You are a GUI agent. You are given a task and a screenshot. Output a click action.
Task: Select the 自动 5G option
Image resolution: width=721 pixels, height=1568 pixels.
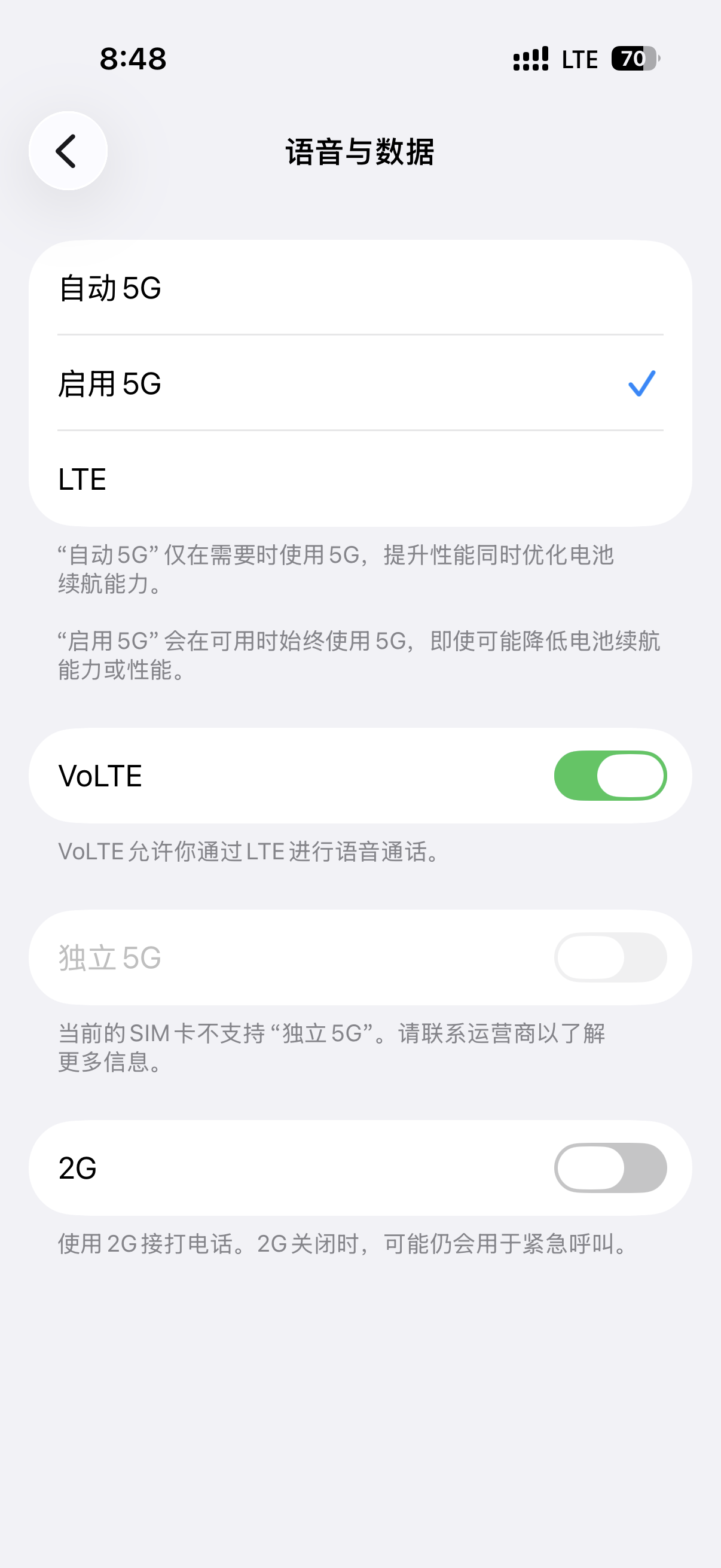[359, 288]
